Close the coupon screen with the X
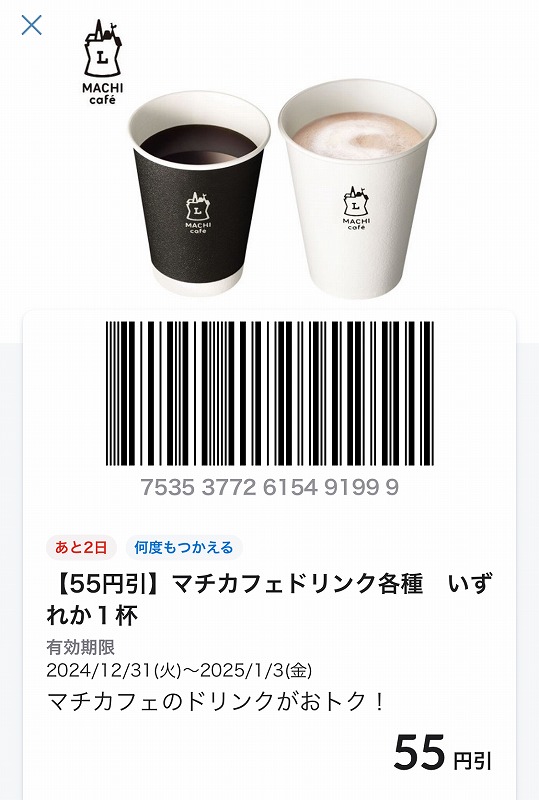This screenshot has height=800, width=539. click(31, 25)
